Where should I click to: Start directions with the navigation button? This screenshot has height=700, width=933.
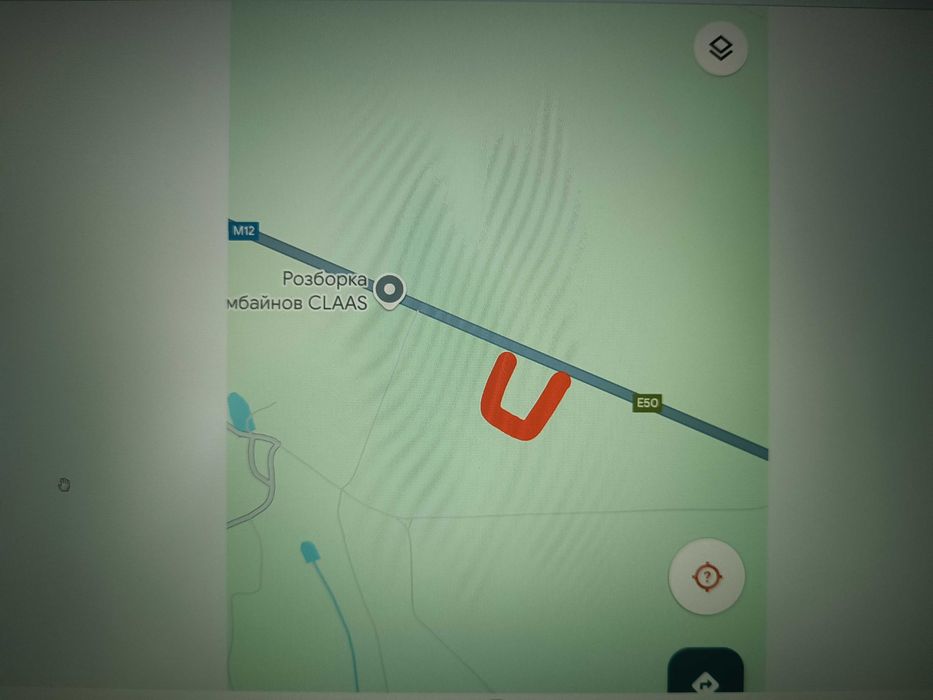(706, 678)
